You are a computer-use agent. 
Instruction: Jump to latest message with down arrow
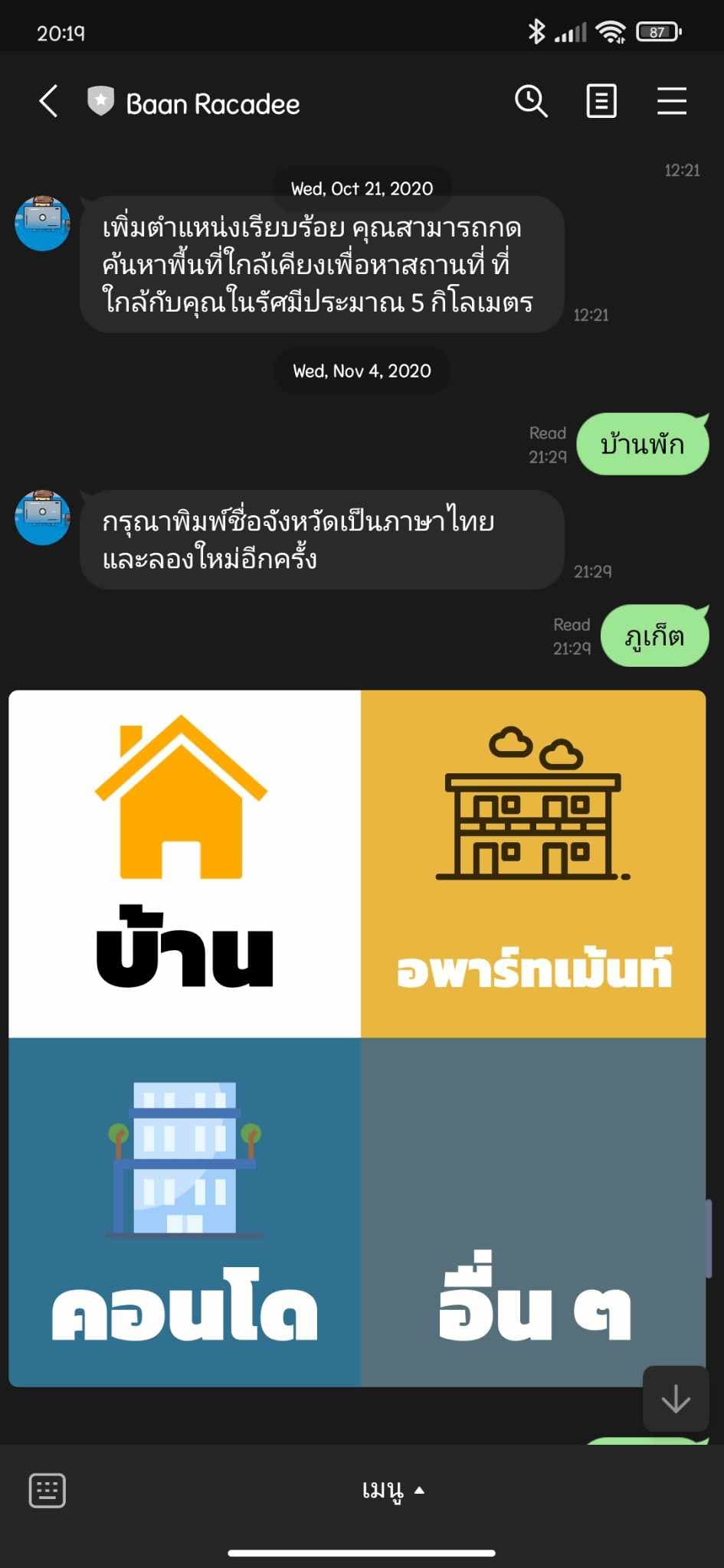(675, 1399)
